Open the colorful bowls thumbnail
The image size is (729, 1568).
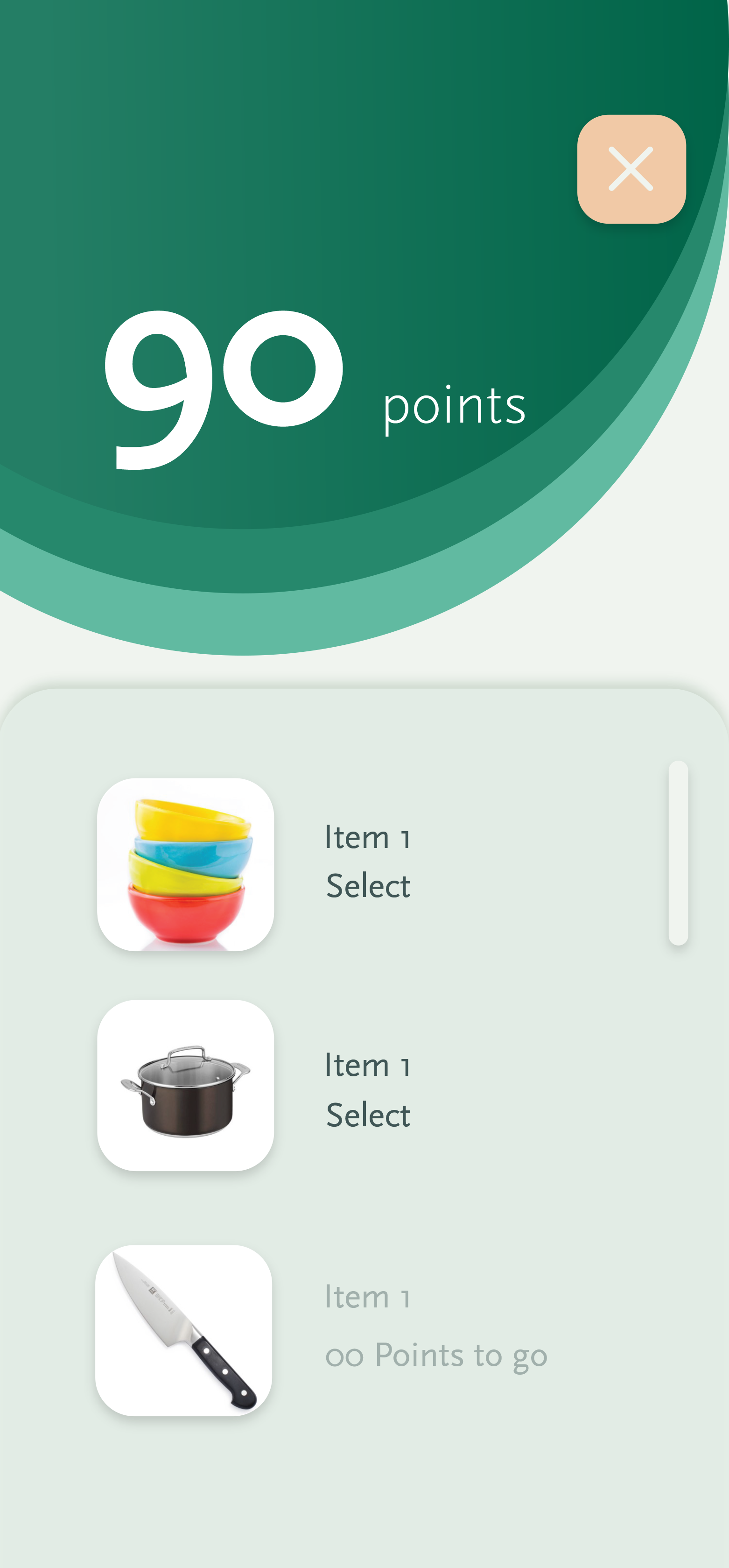(185, 864)
